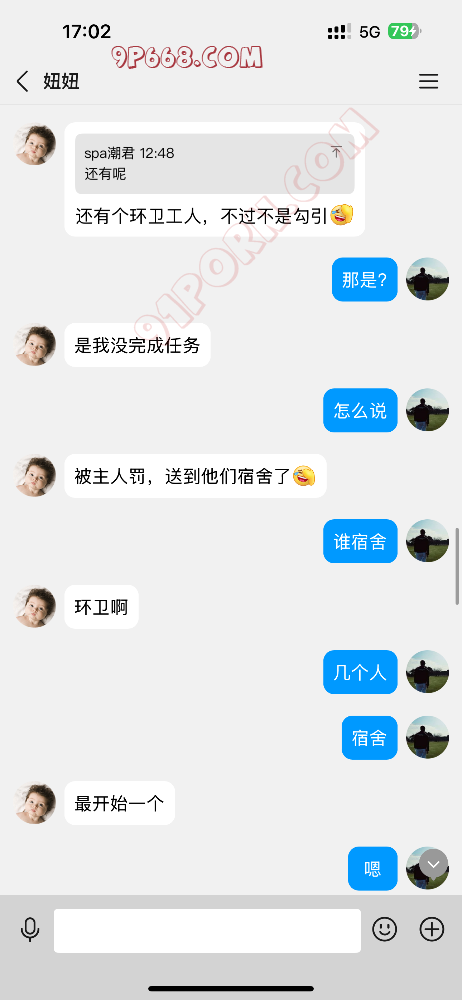Open the emoji picker
The width and height of the screenshot is (462, 1000).
coord(385,929)
